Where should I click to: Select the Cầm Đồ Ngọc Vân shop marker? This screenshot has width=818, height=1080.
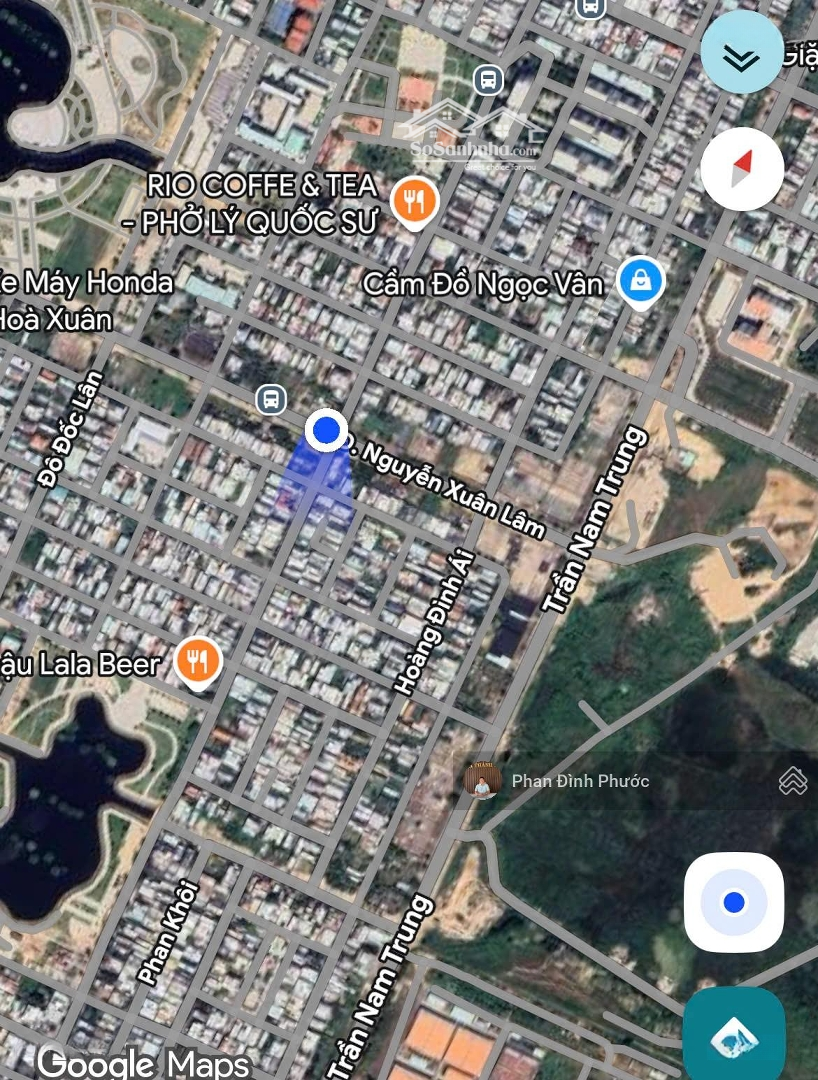[x=640, y=281]
